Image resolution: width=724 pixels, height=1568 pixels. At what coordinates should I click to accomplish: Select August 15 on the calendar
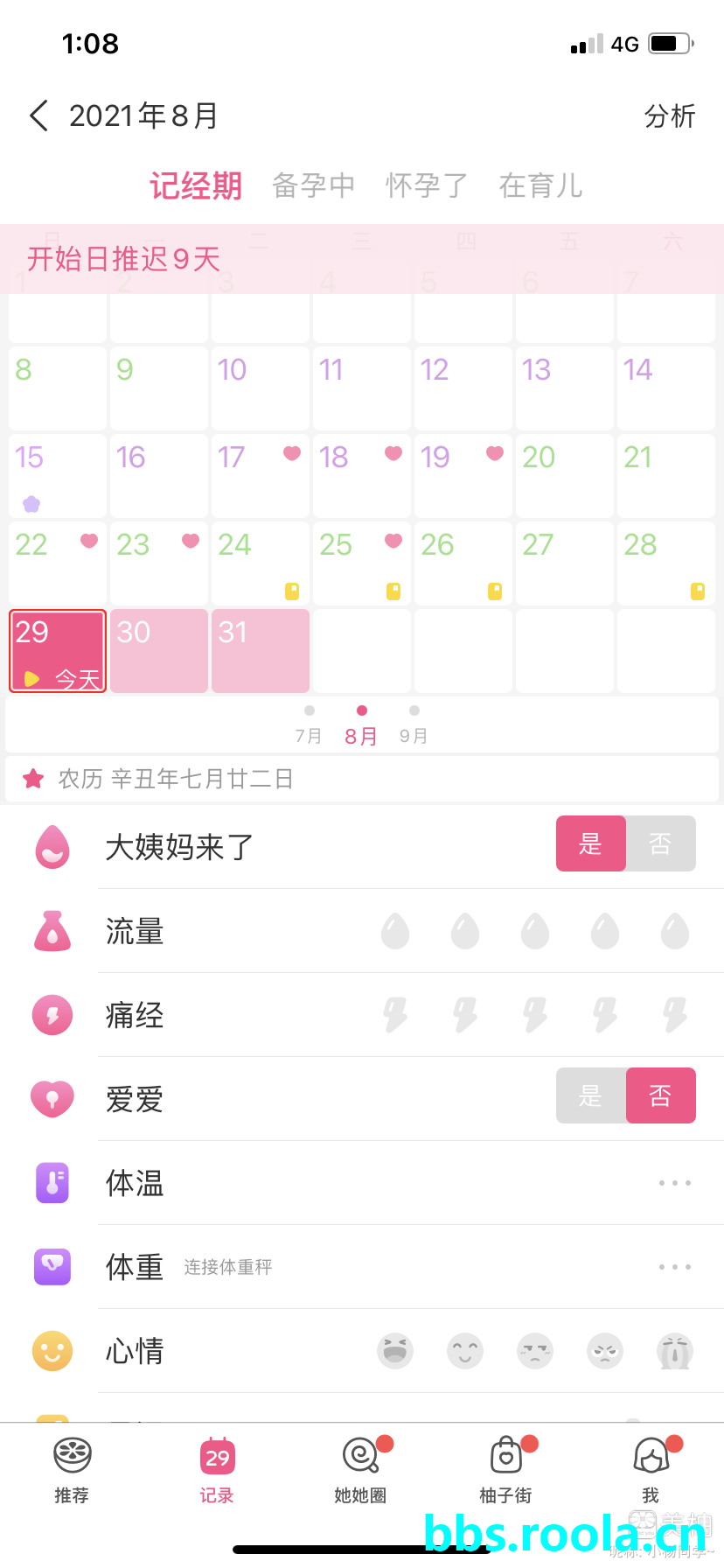[58, 475]
